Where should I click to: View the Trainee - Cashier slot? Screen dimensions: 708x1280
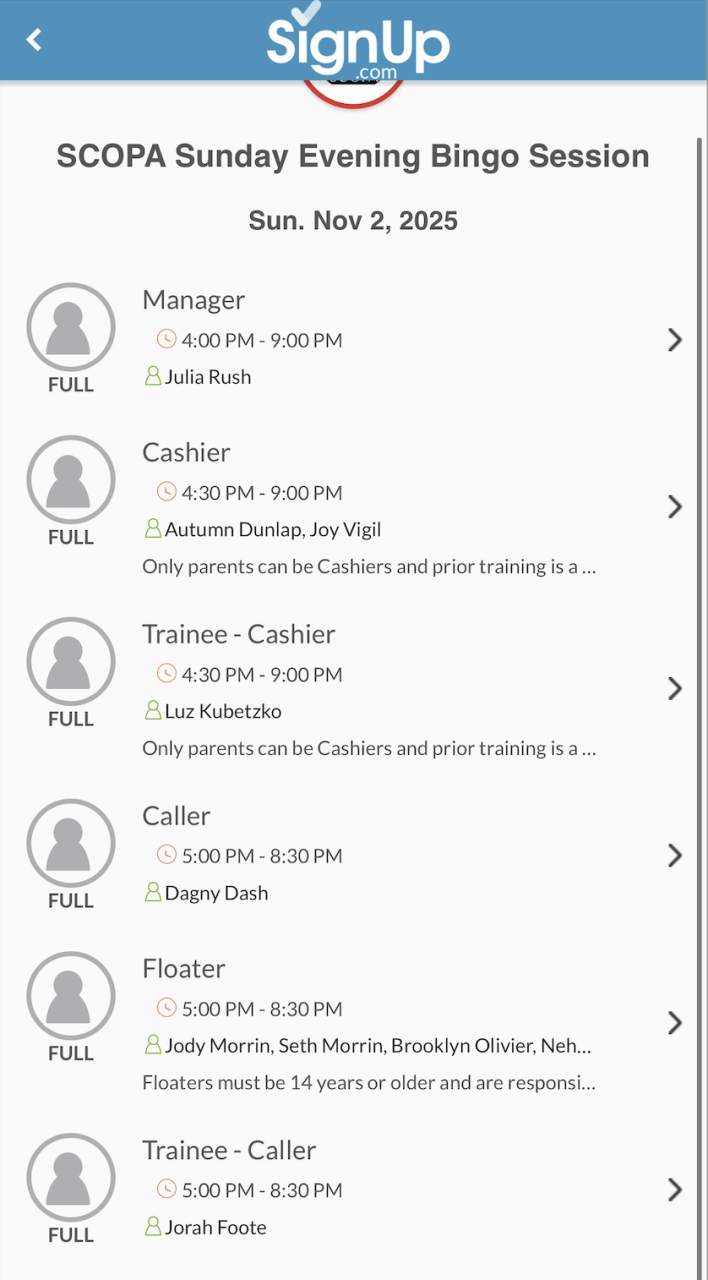point(674,689)
